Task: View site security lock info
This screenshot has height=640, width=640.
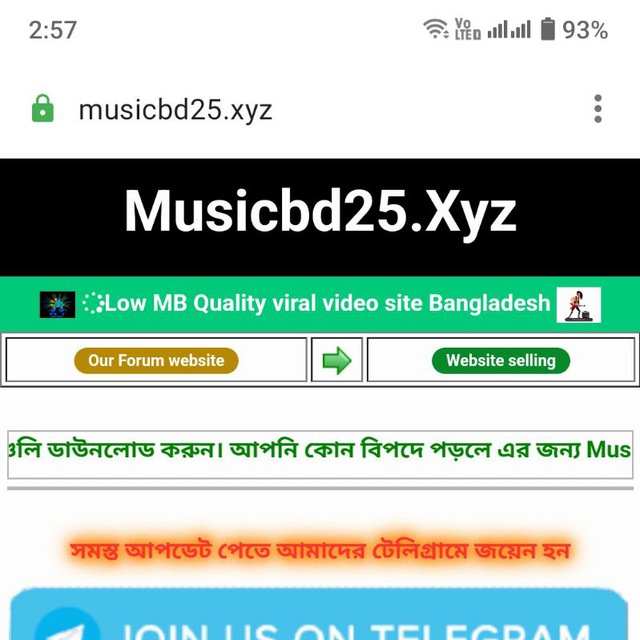Action: point(42,109)
